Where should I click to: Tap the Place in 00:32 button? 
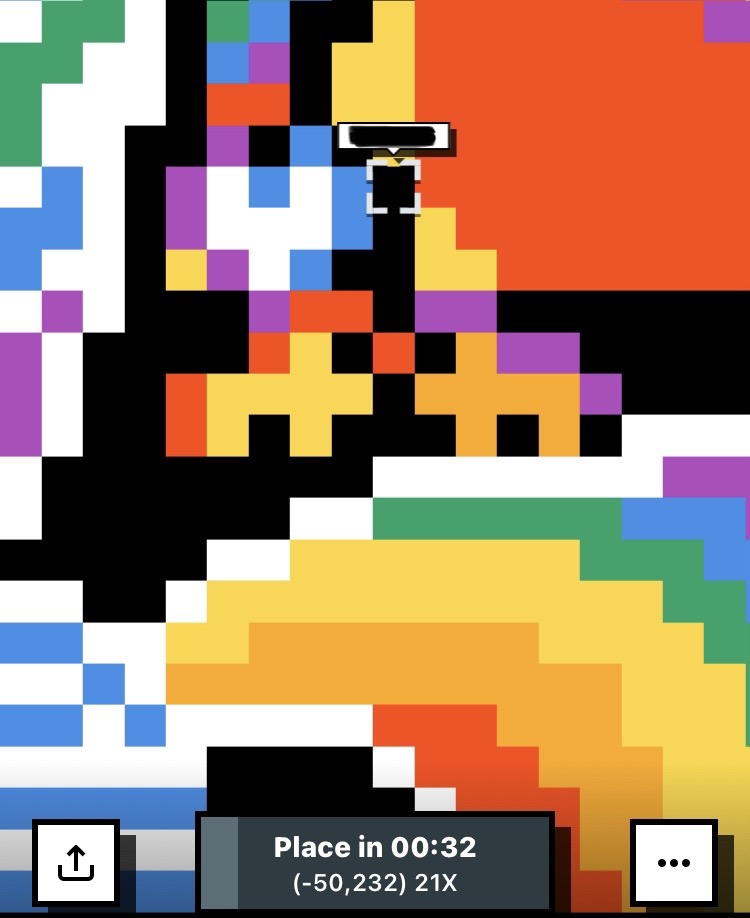click(375, 863)
